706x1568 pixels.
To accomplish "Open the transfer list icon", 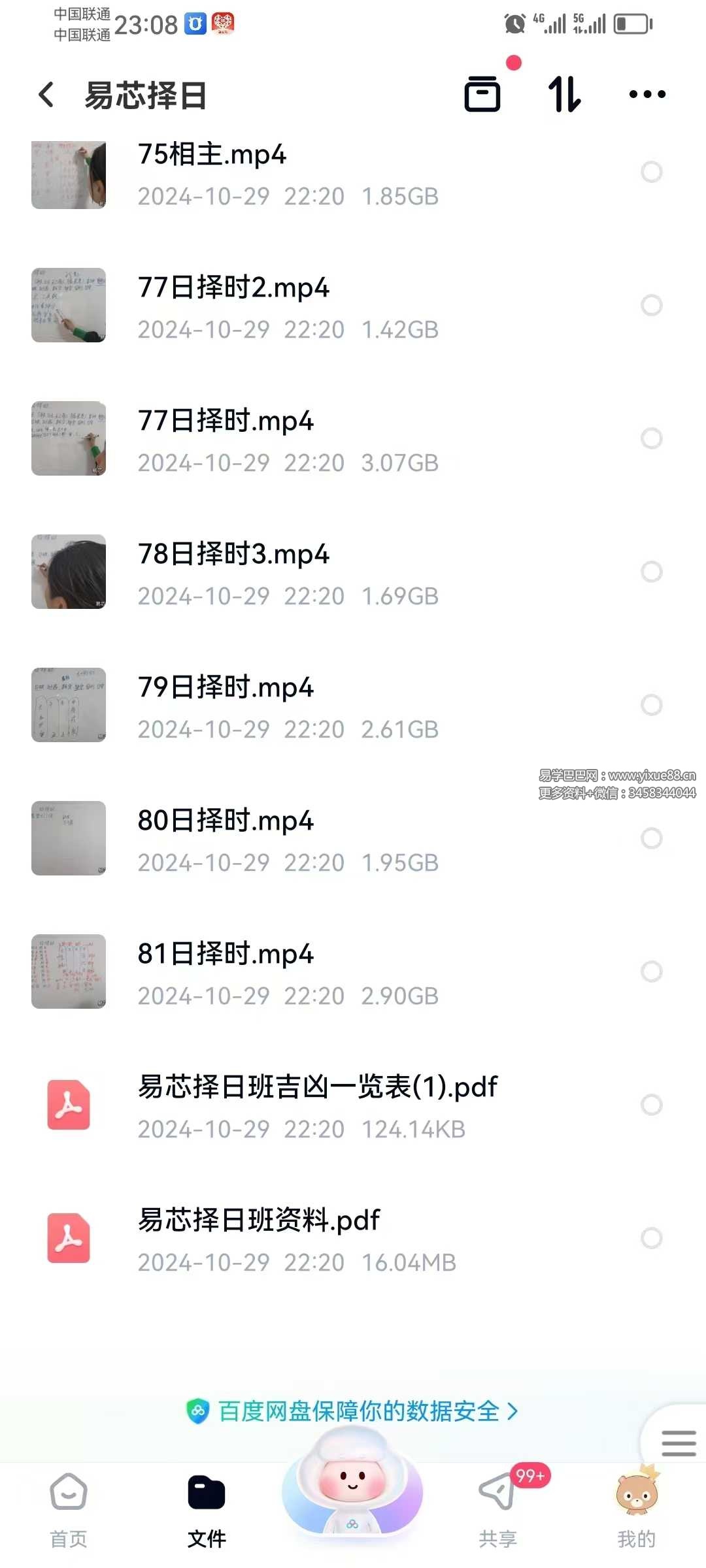I will tap(482, 94).
